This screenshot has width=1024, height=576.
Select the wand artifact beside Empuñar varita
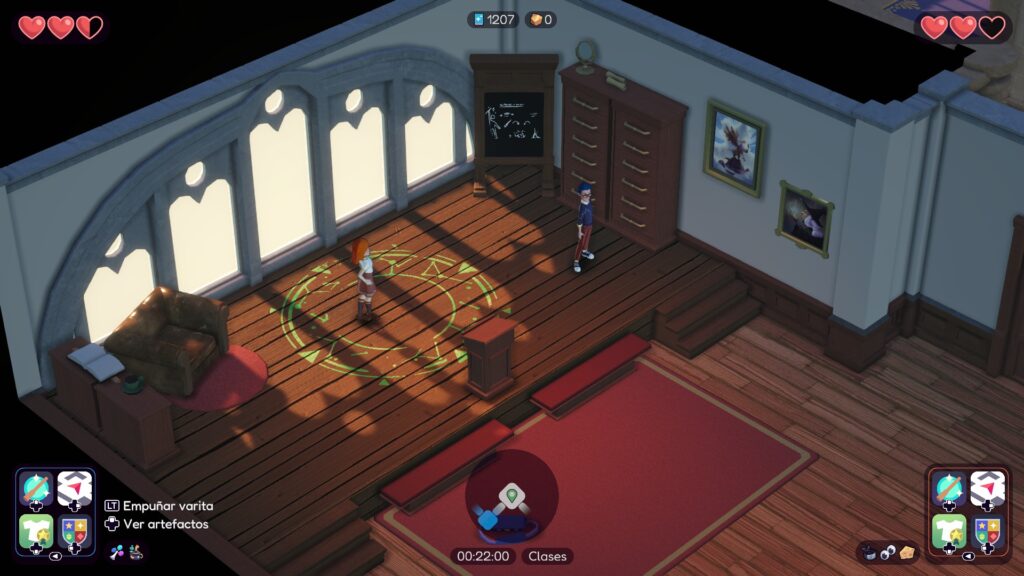tap(37, 489)
